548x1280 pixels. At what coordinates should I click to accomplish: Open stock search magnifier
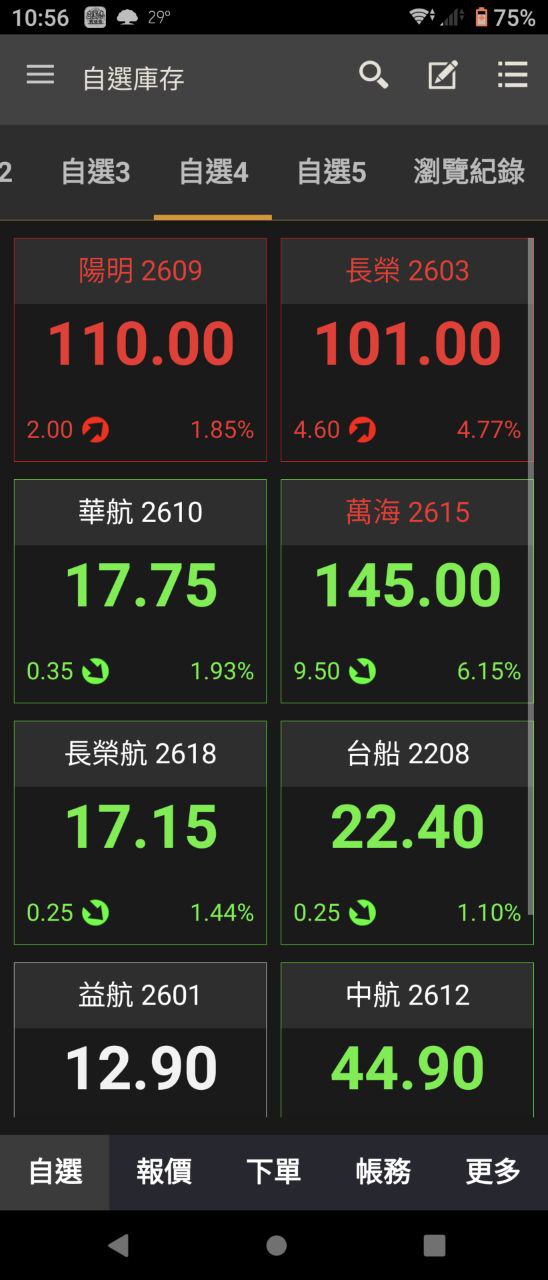pyautogui.click(x=374, y=75)
